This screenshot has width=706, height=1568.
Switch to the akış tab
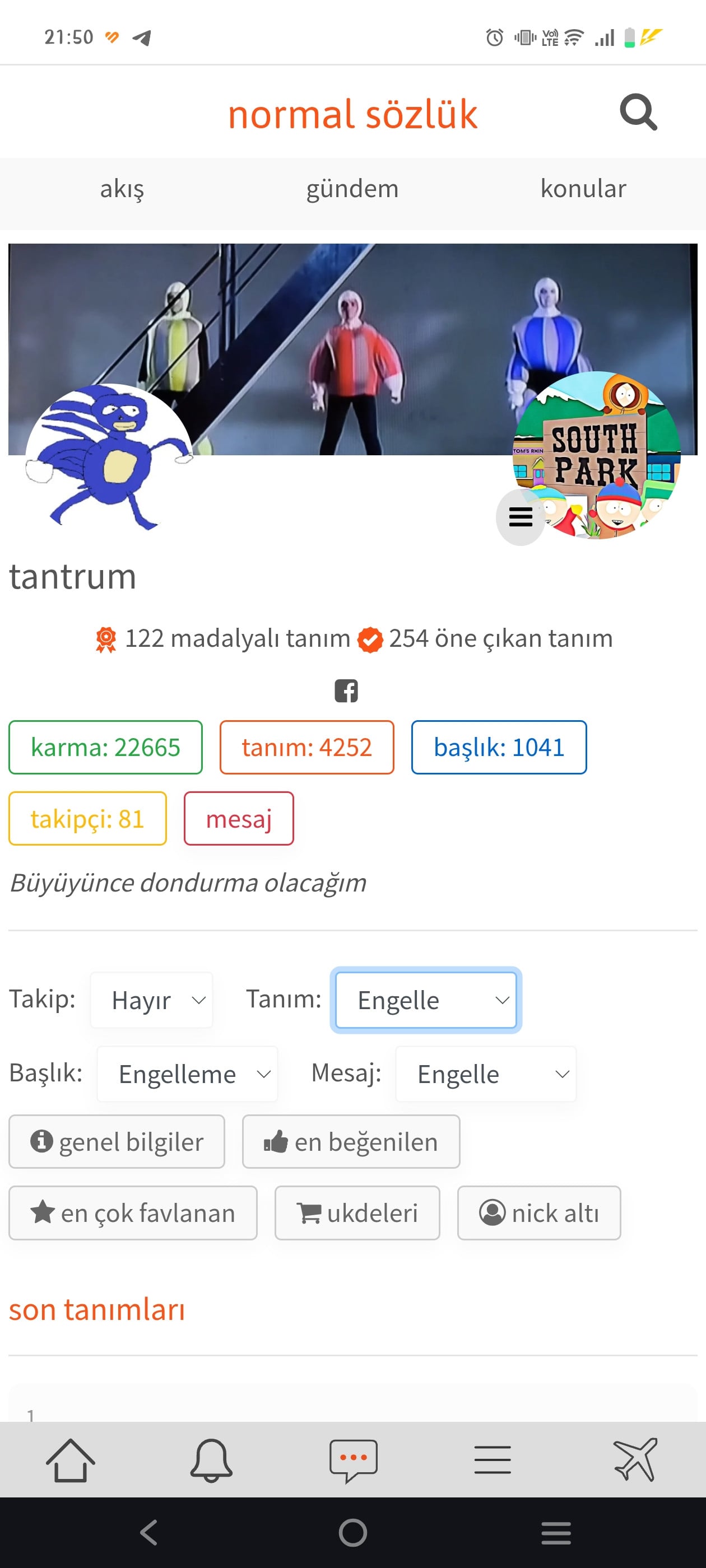pos(122,189)
